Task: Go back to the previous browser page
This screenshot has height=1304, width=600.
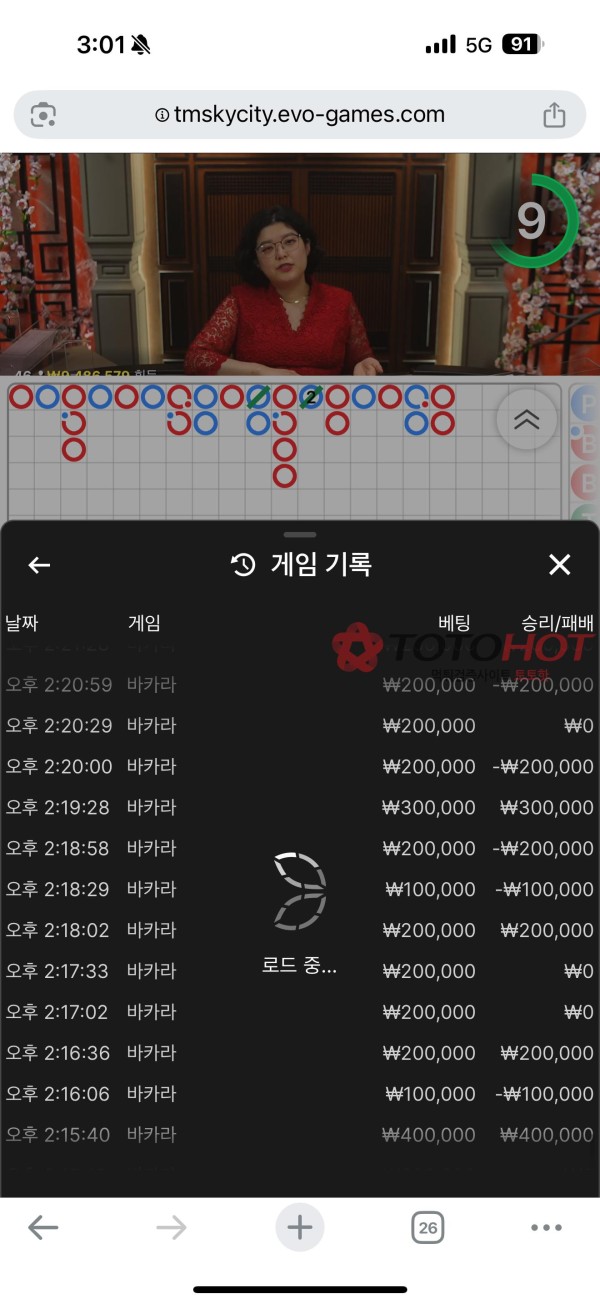Action: tap(43, 1228)
